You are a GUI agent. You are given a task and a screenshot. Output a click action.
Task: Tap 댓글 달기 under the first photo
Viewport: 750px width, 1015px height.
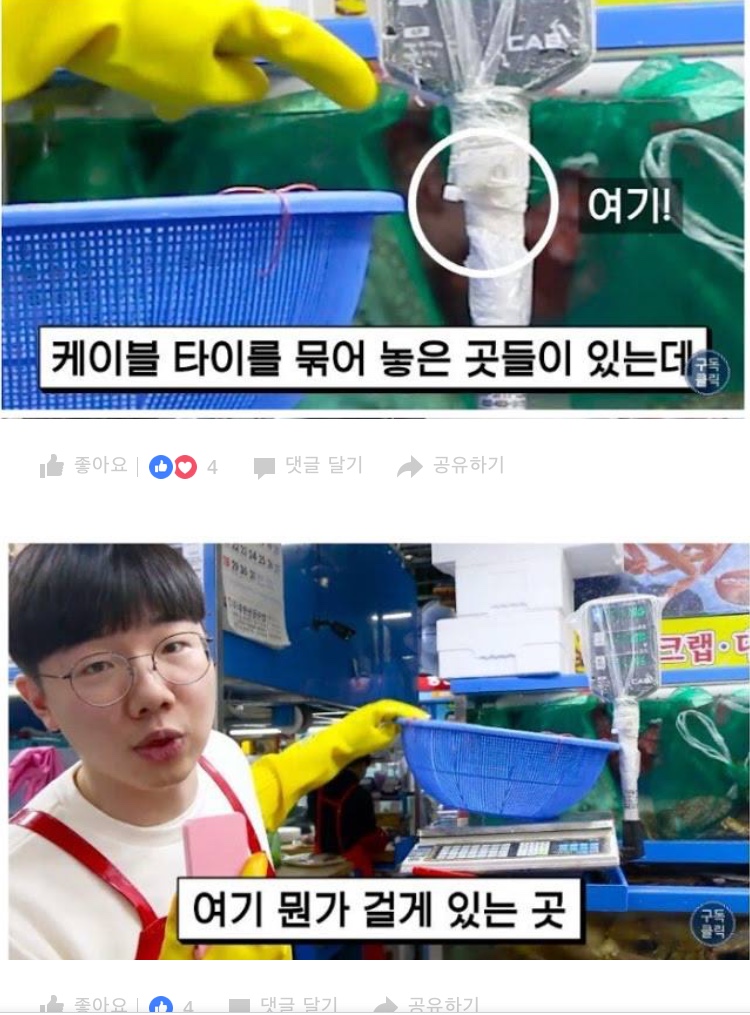point(308,466)
